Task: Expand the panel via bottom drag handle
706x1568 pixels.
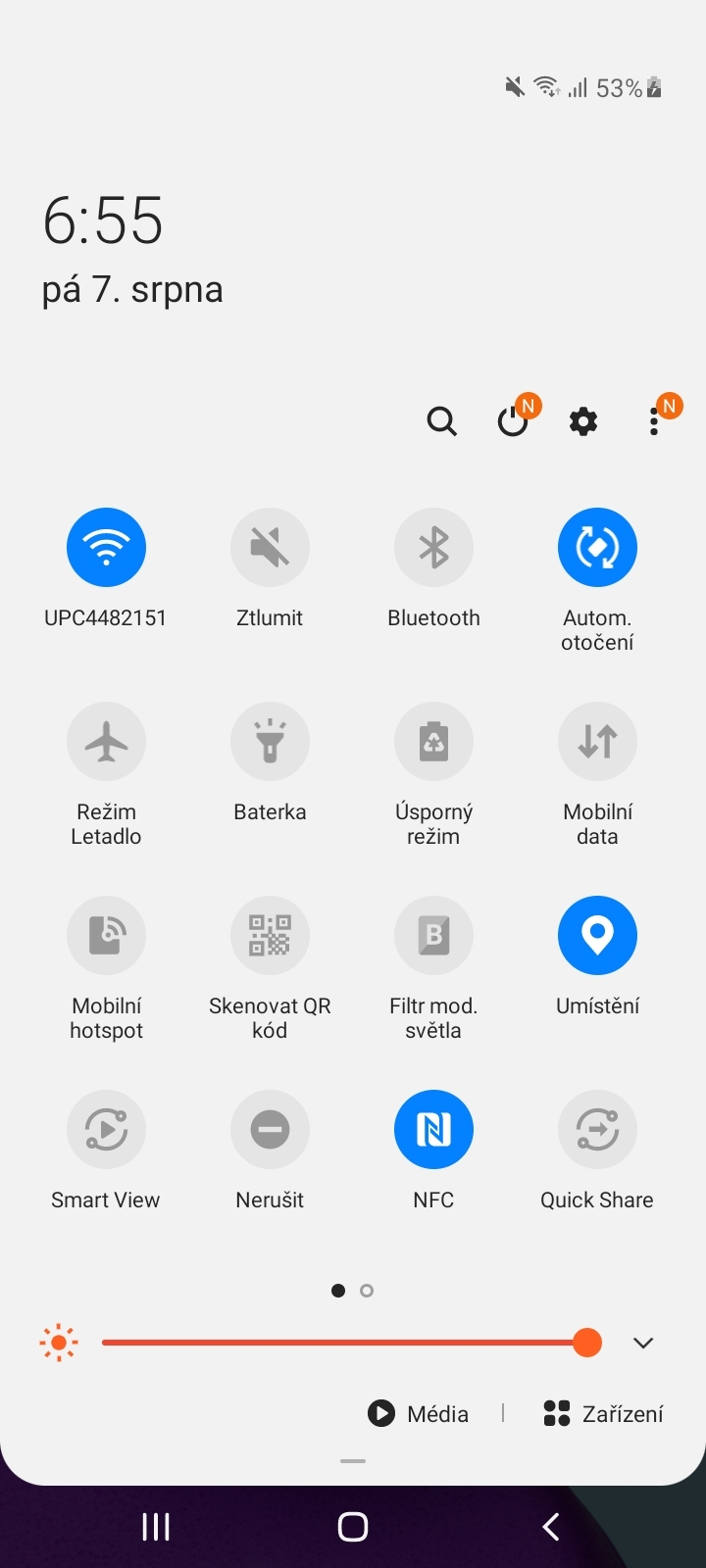Action: (x=352, y=1460)
